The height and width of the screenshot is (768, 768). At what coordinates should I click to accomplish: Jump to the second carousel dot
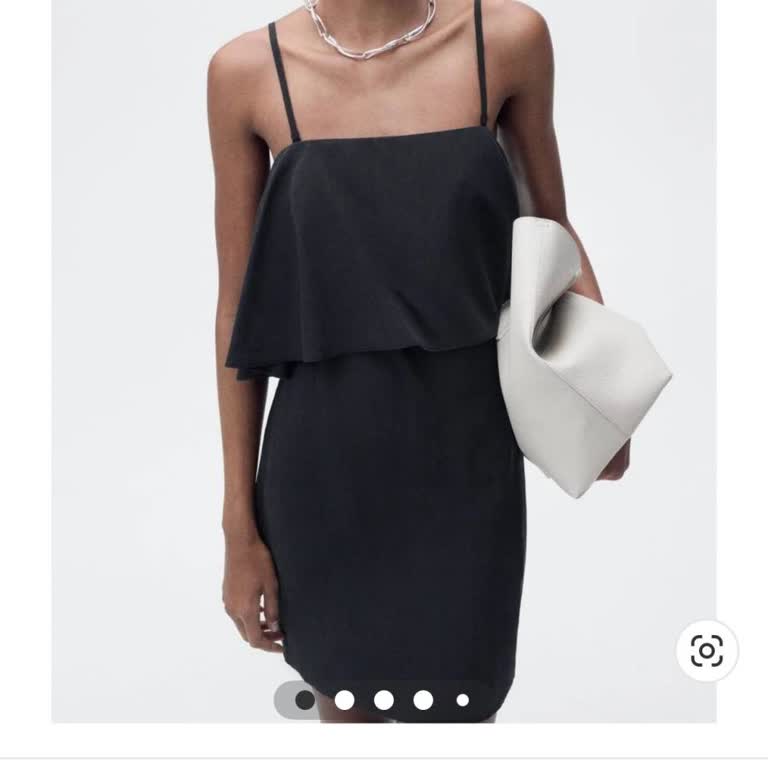[344, 700]
